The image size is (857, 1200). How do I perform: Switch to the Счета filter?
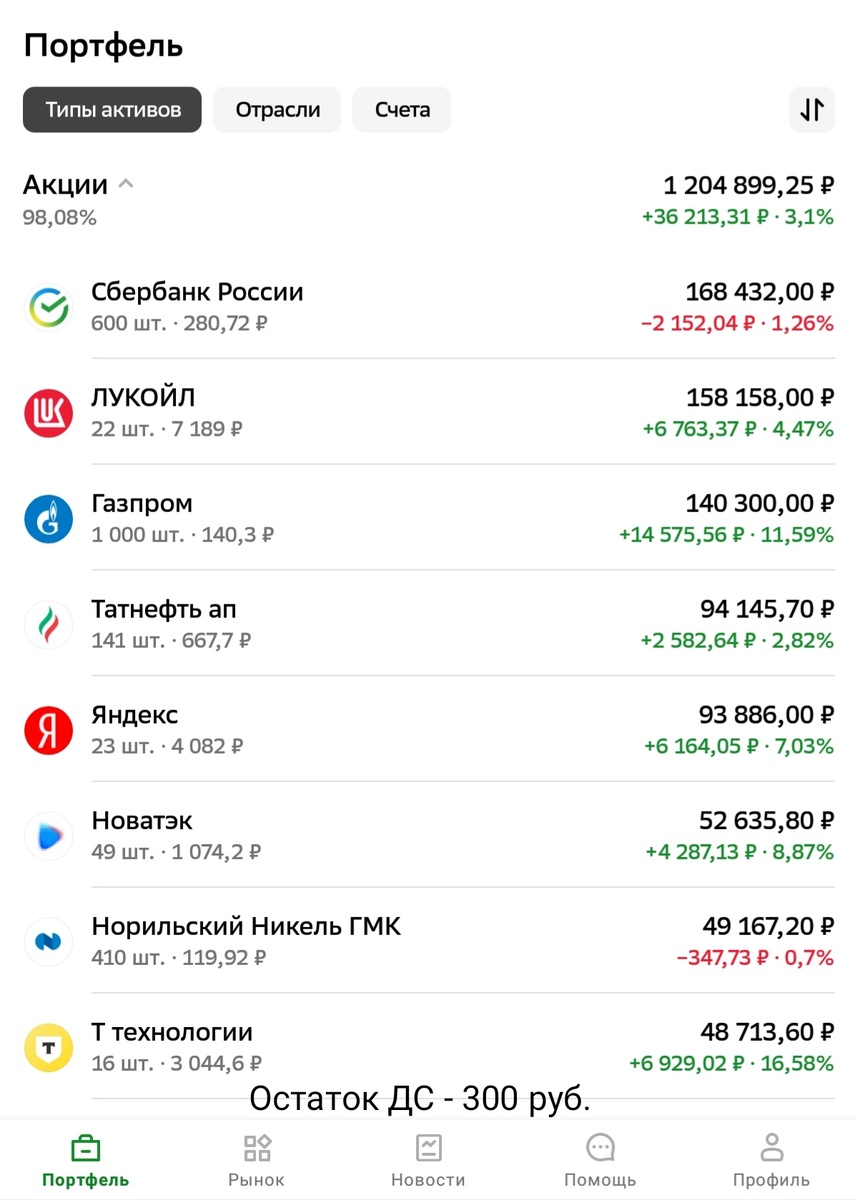click(402, 110)
